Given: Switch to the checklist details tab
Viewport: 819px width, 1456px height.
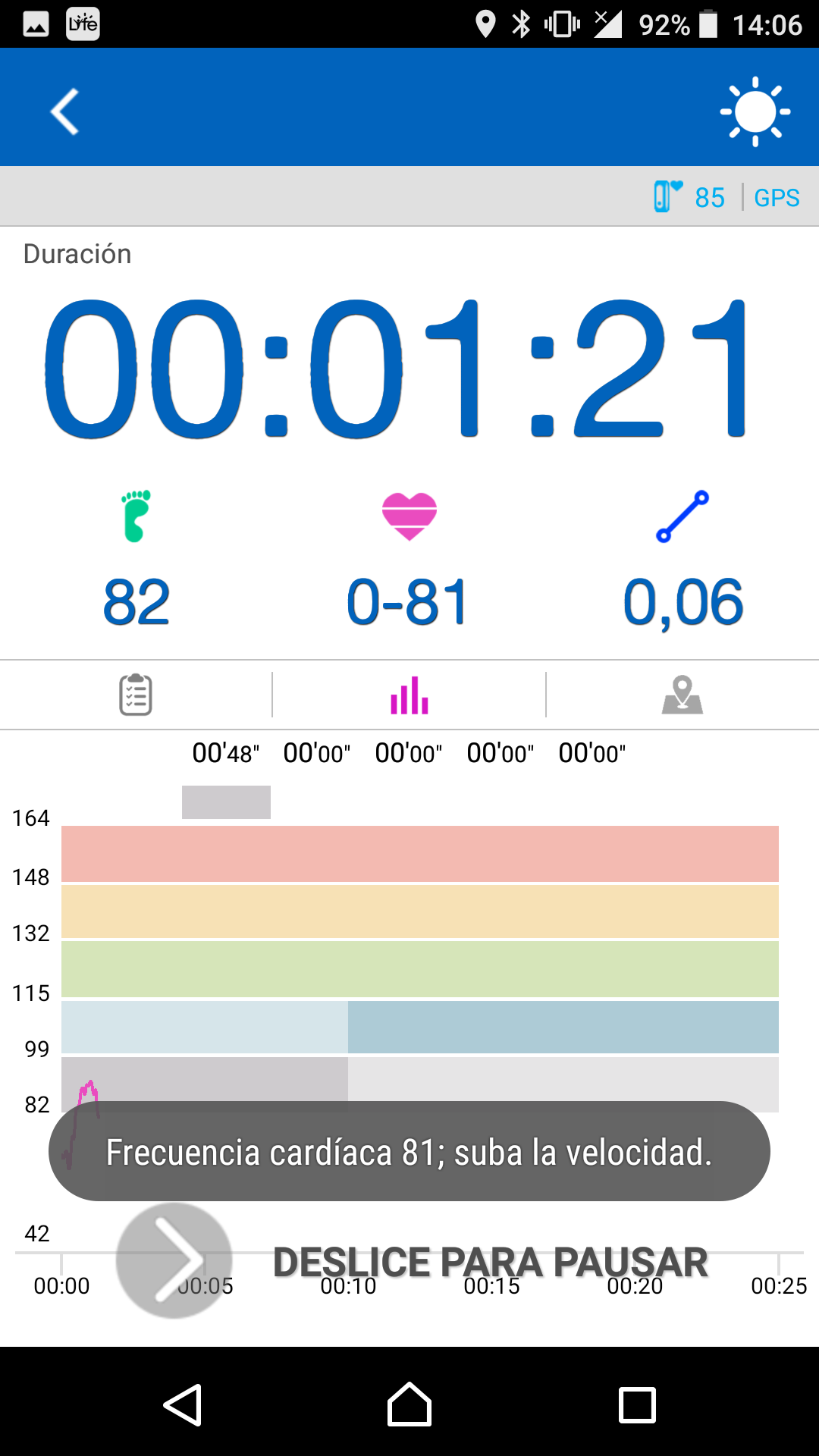Looking at the screenshot, I should pos(136,695).
